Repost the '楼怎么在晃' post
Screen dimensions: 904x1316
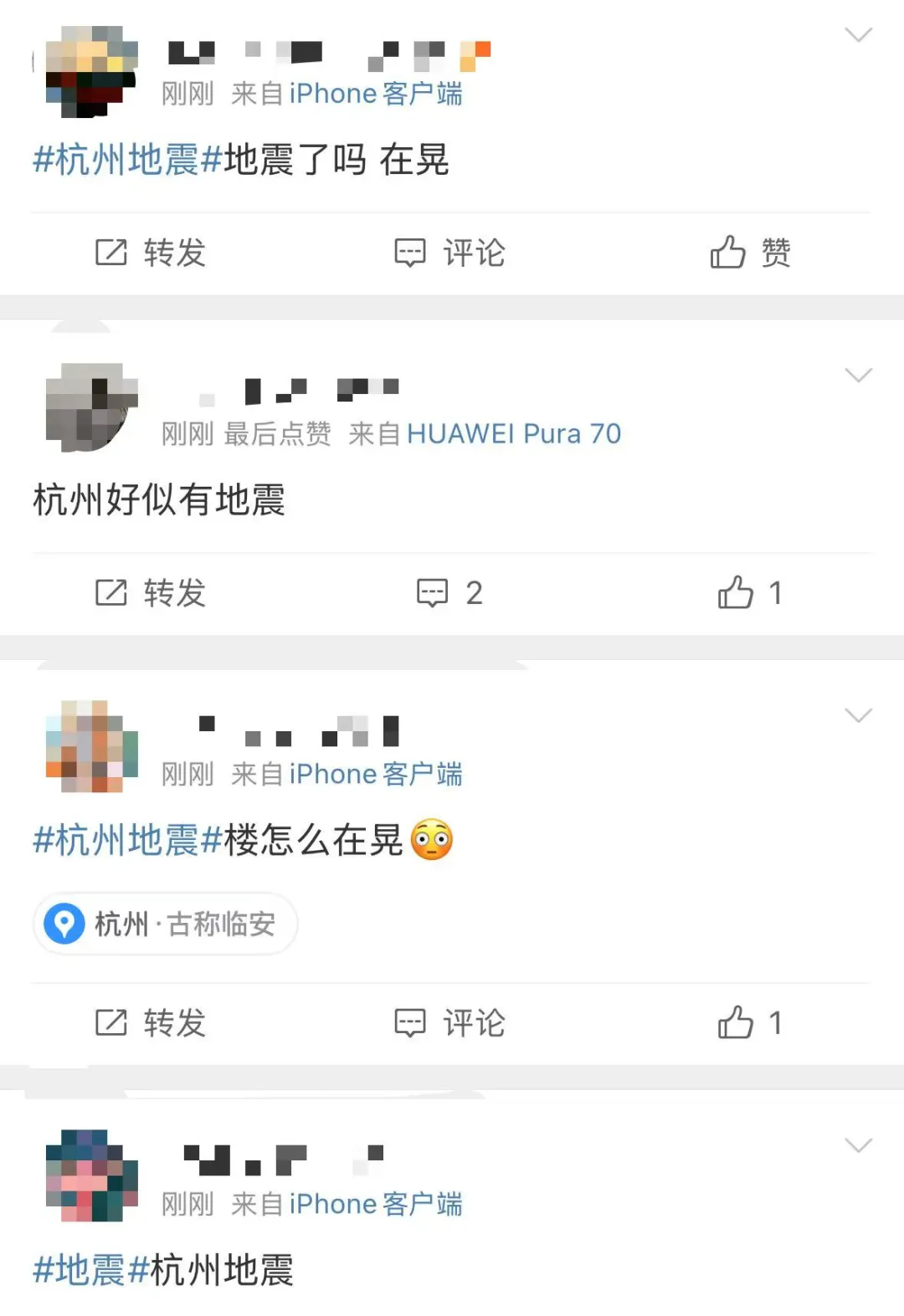click(151, 1022)
